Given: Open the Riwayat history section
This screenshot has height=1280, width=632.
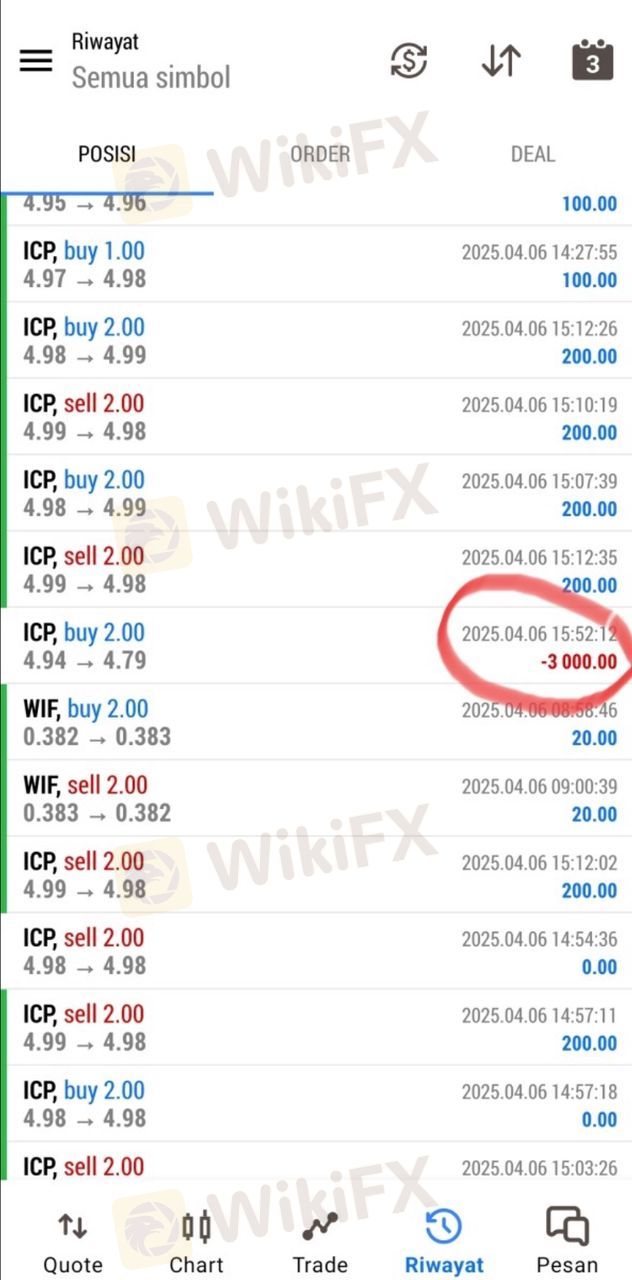Looking at the screenshot, I should coord(444,1240).
